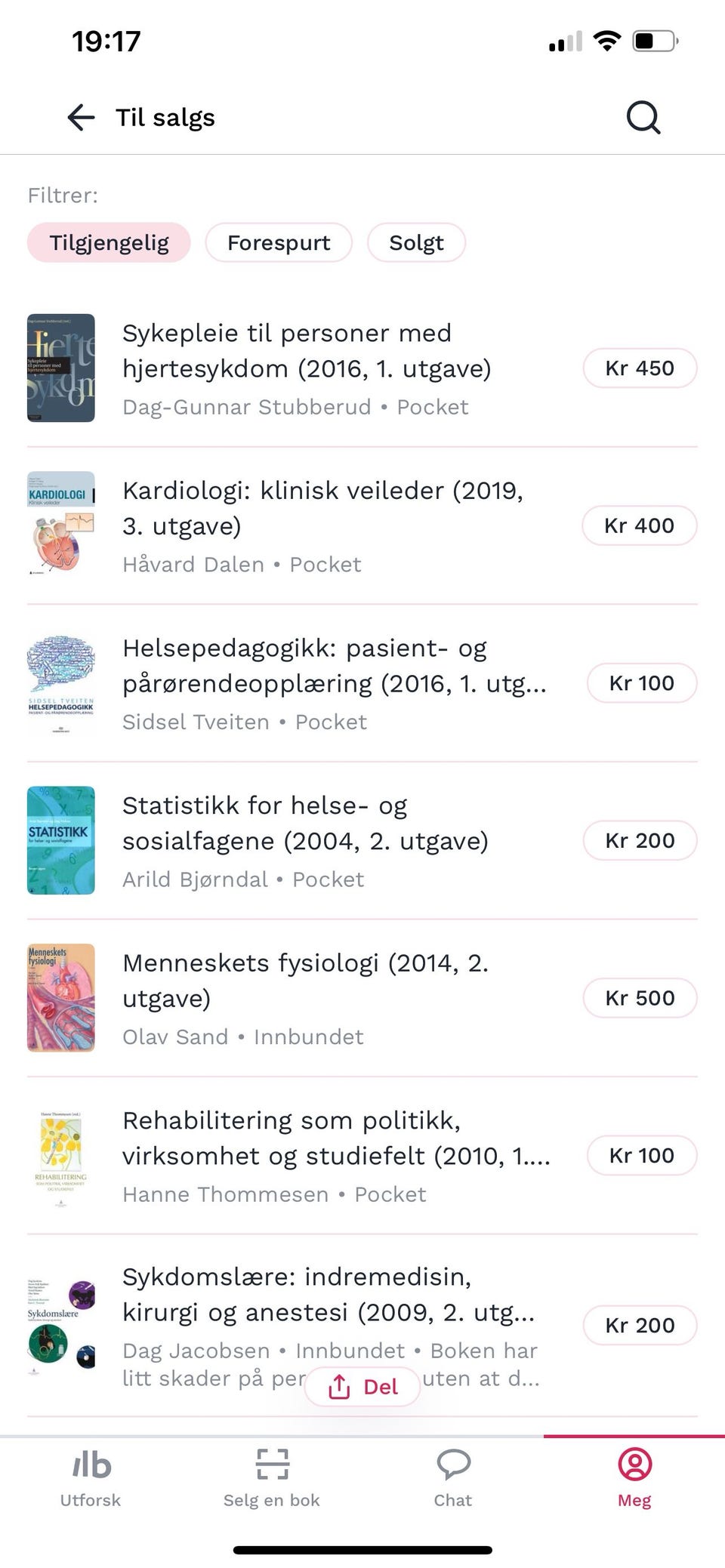Tap Kr 200 on the Sykdomslære listing
The width and height of the screenshot is (725, 1568).
640,1325
